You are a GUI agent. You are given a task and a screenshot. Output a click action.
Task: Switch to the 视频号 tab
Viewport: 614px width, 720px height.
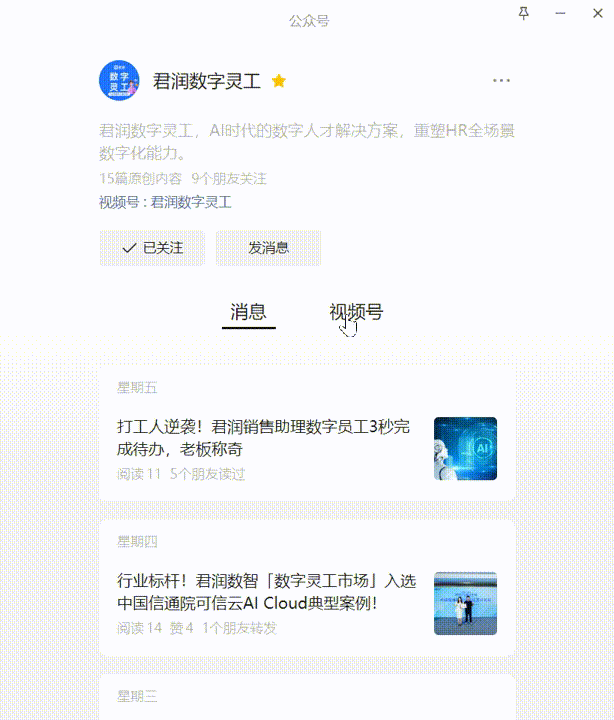[x=356, y=312]
